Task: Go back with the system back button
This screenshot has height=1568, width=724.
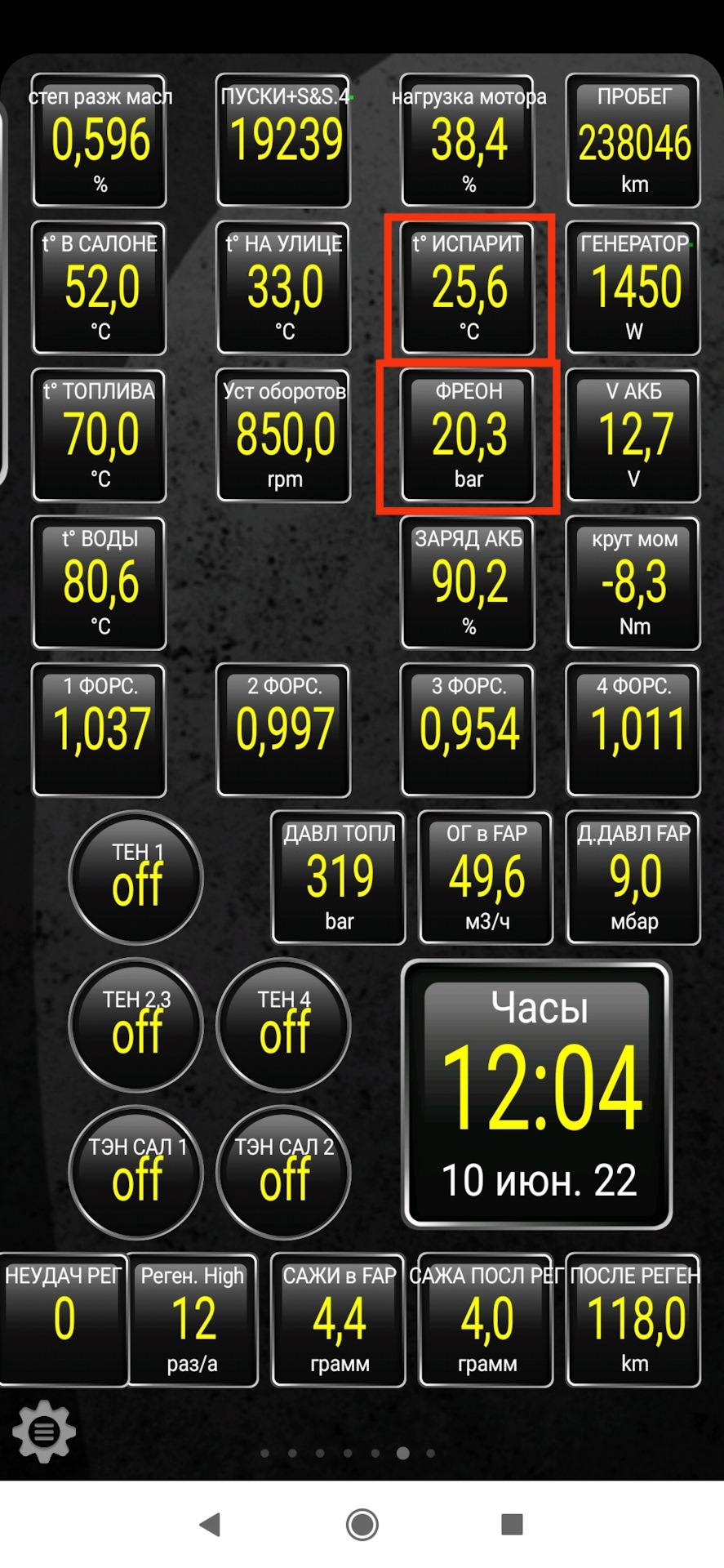Action: [211, 1524]
